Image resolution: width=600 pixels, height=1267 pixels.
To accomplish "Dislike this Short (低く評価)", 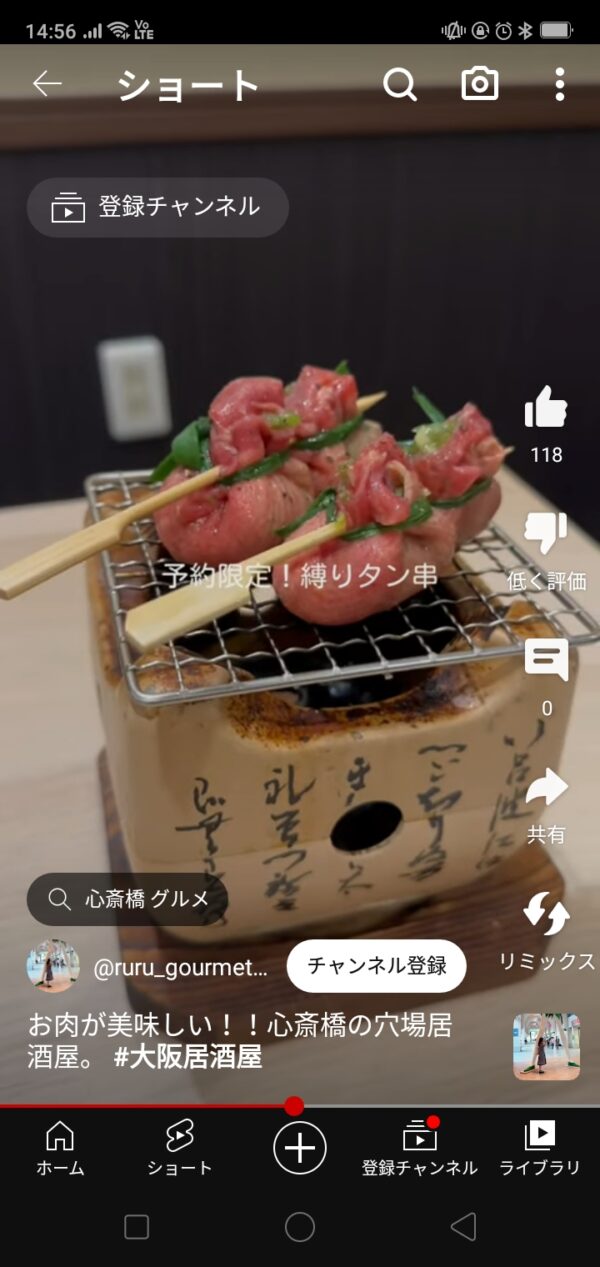I will click(546, 535).
